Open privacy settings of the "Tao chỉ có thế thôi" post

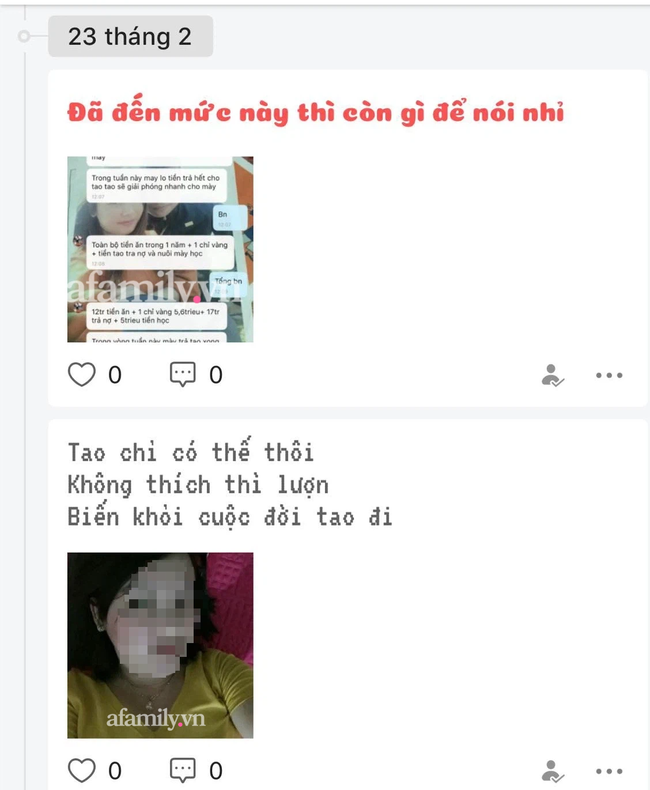pyautogui.click(x=552, y=771)
